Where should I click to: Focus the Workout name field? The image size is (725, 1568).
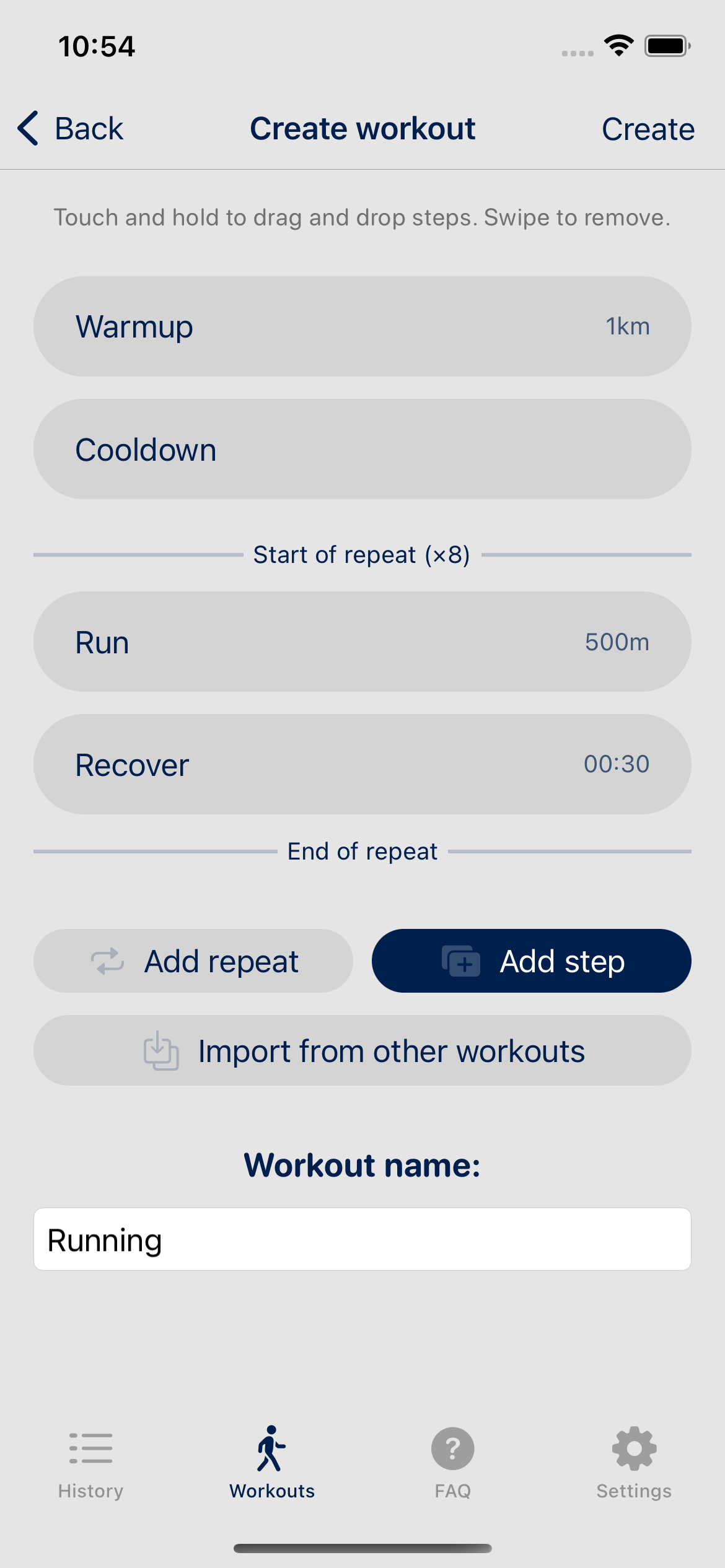click(362, 1239)
